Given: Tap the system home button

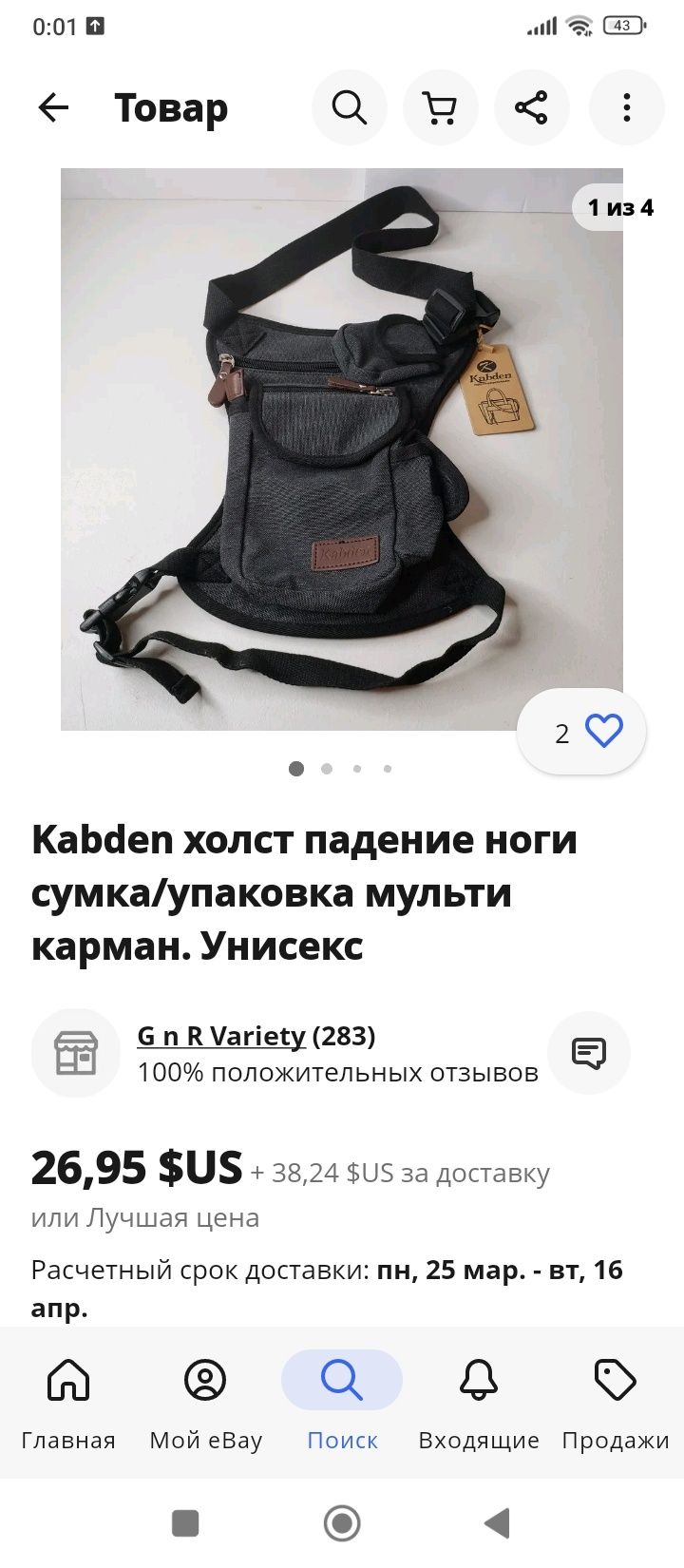Looking at the screenshot, I should [342, 1523].
